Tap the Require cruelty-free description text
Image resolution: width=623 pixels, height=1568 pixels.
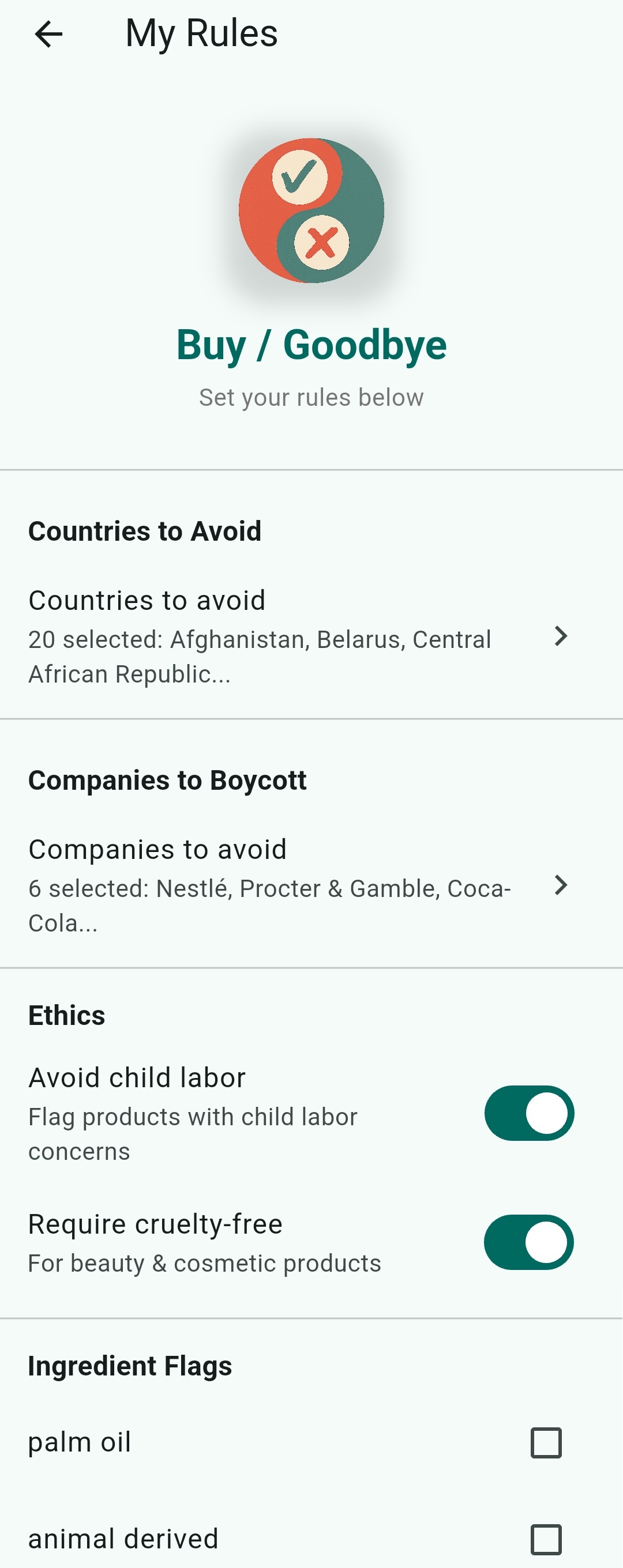(204, 1262)
